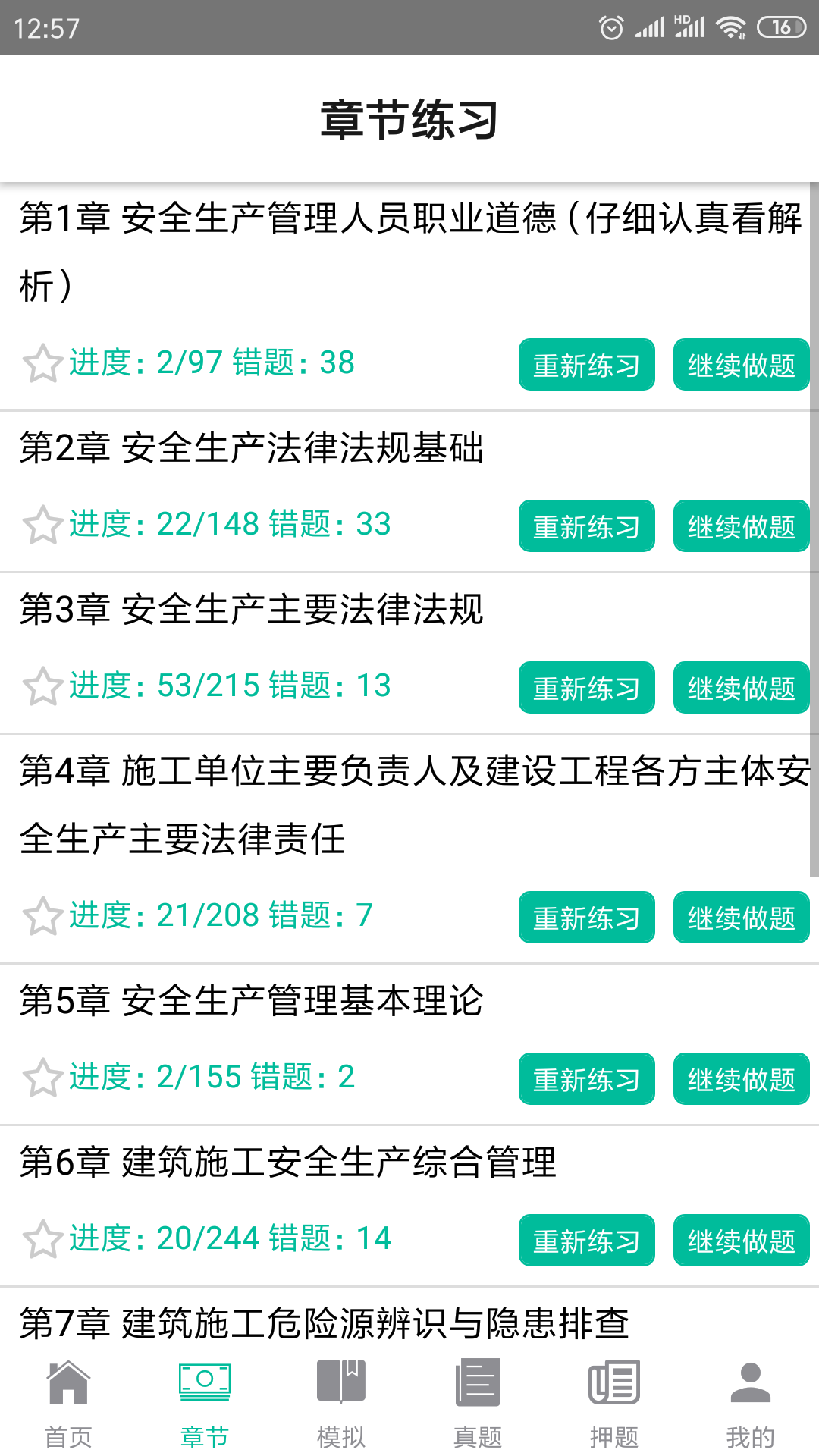Toggle the star on chapter 3
Viewport: 819px width, 1456px height.
[x=42, y=687]
